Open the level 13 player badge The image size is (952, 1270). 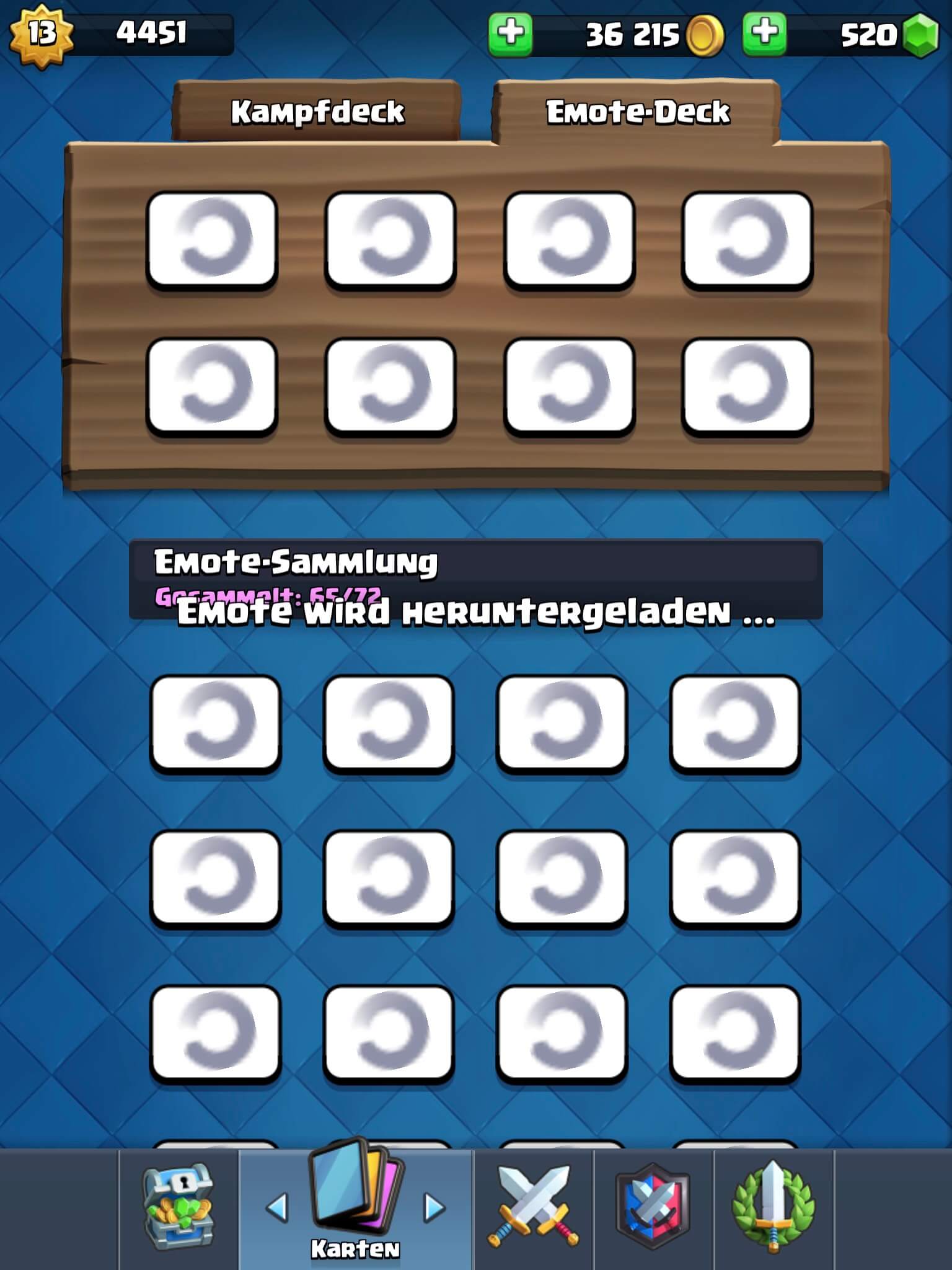click(x=41, y=33)
